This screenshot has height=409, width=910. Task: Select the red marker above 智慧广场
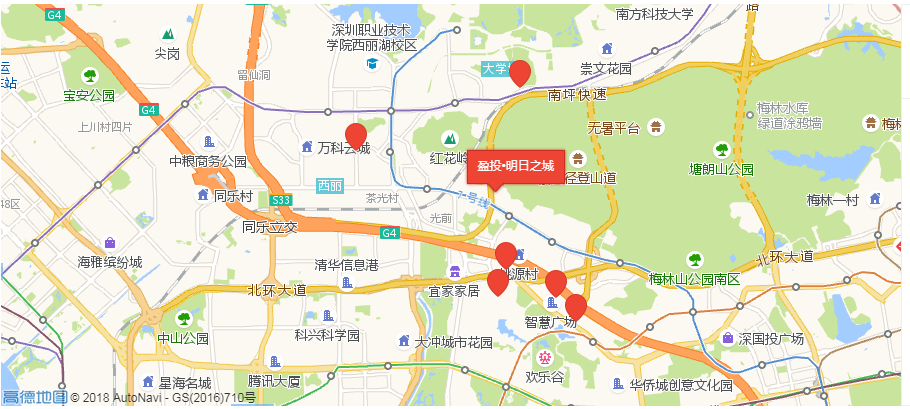pos(555,282)
